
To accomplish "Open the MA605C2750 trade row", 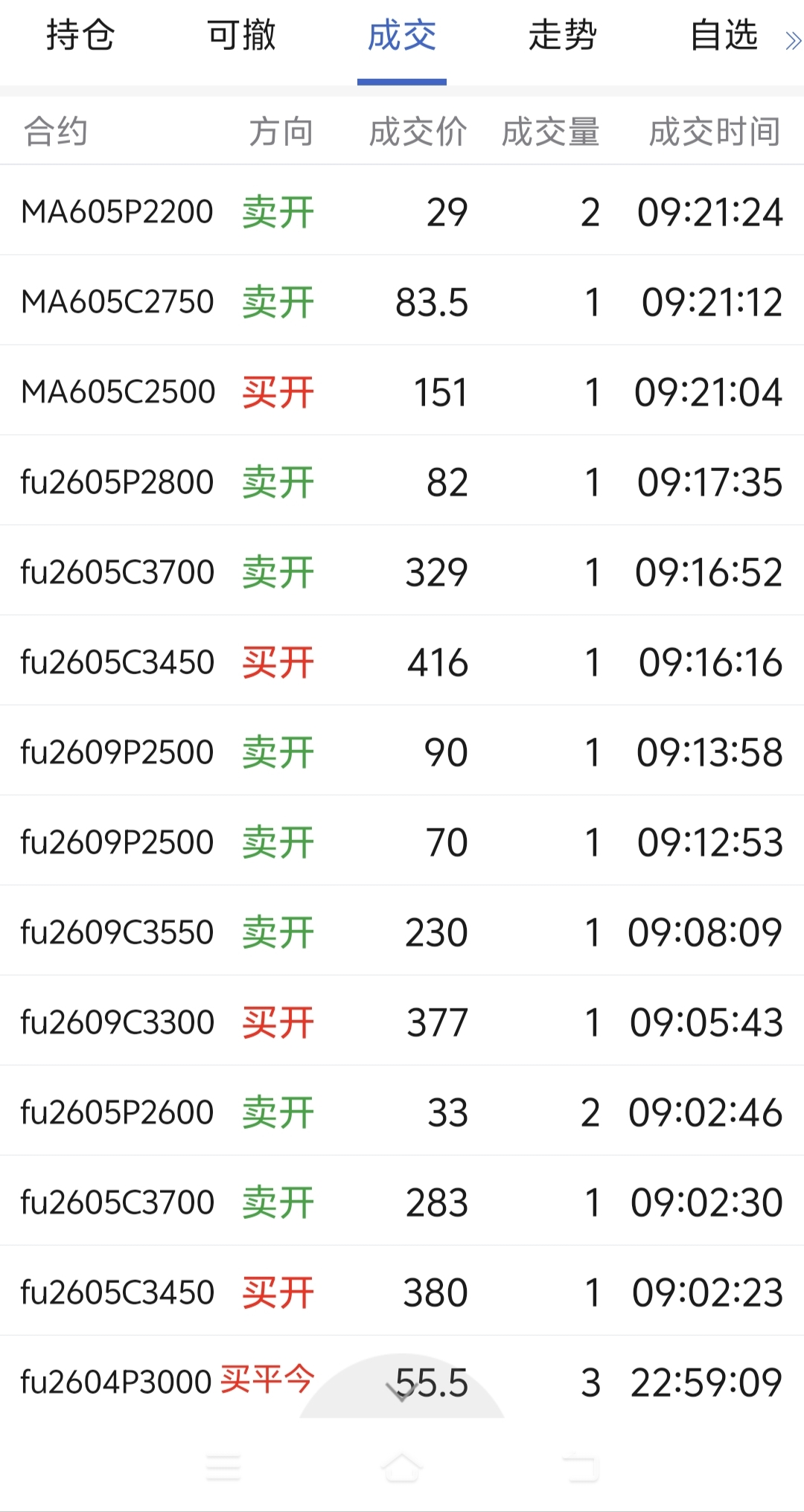I will [x=402, y=302].
